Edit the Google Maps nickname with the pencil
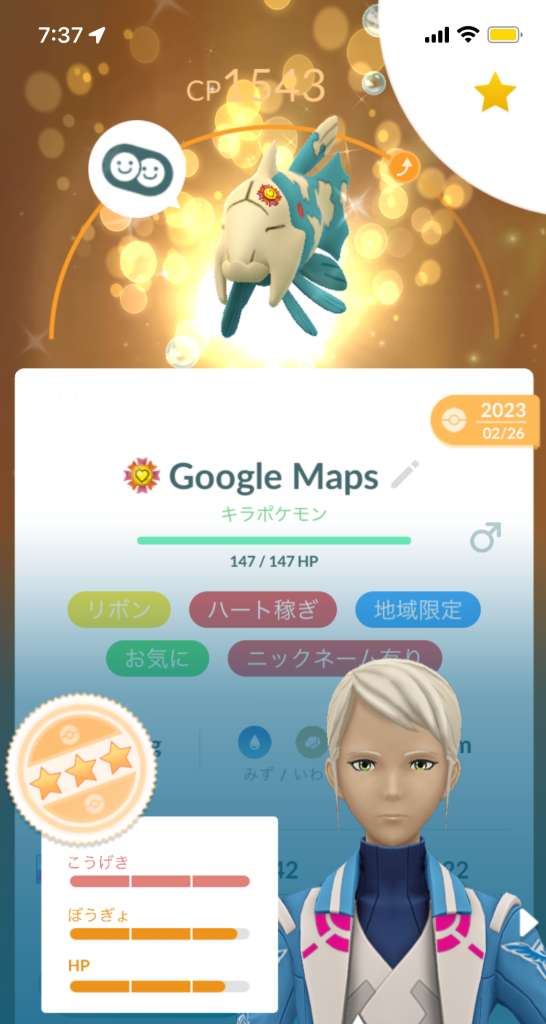The height and width of the screenshot is (1024, 546). coord(405,475)
